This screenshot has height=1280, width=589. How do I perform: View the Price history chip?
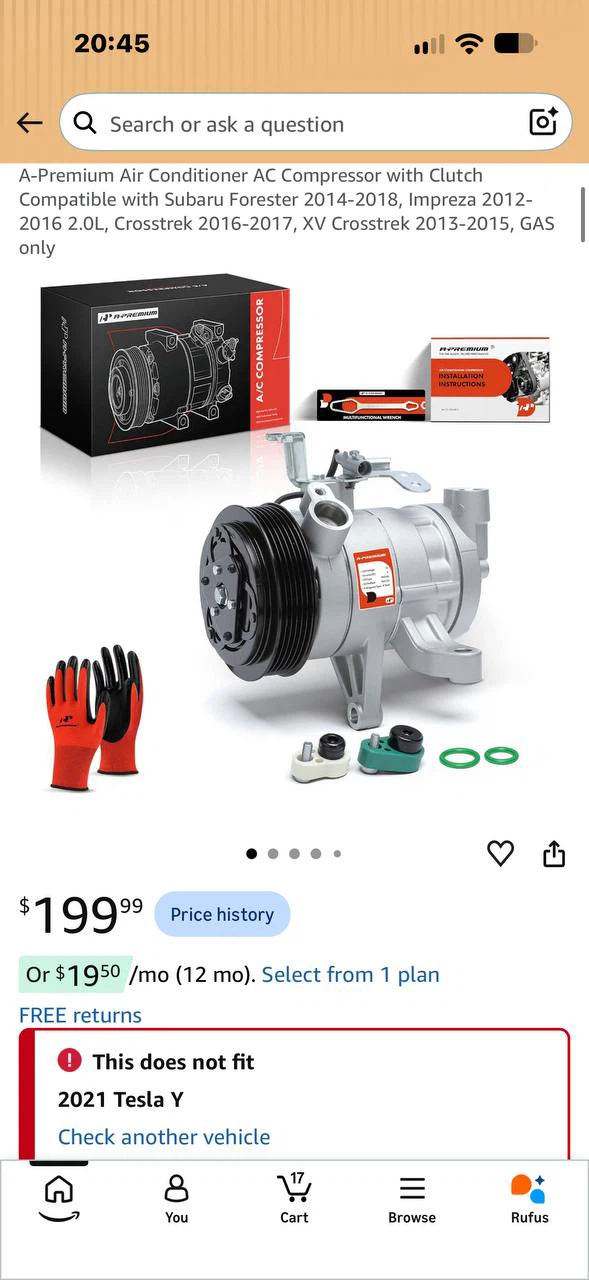coord(222,914)
